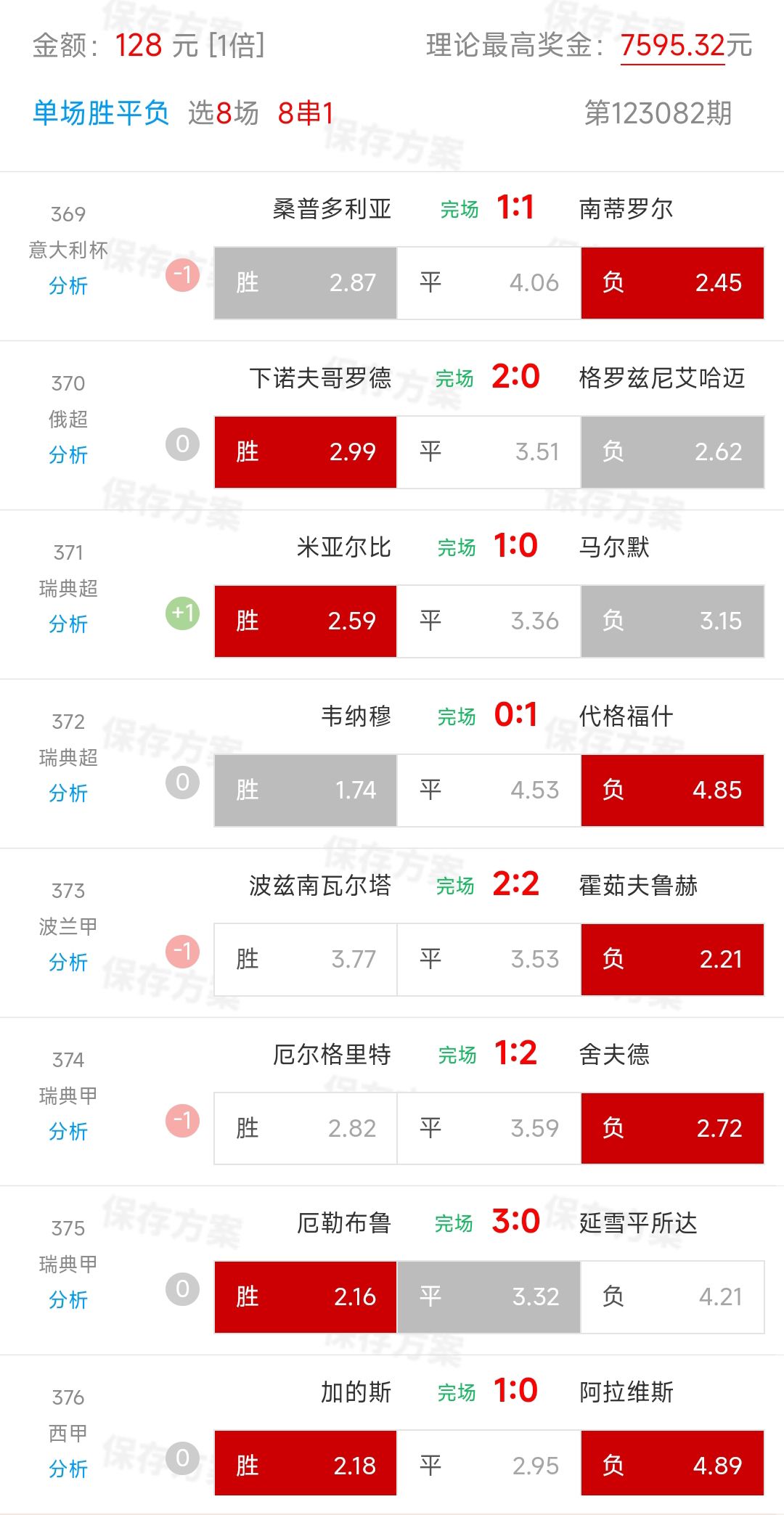
Task: Open 分析 for match 372 韦纳穆
Action: [x=68, y=793]
